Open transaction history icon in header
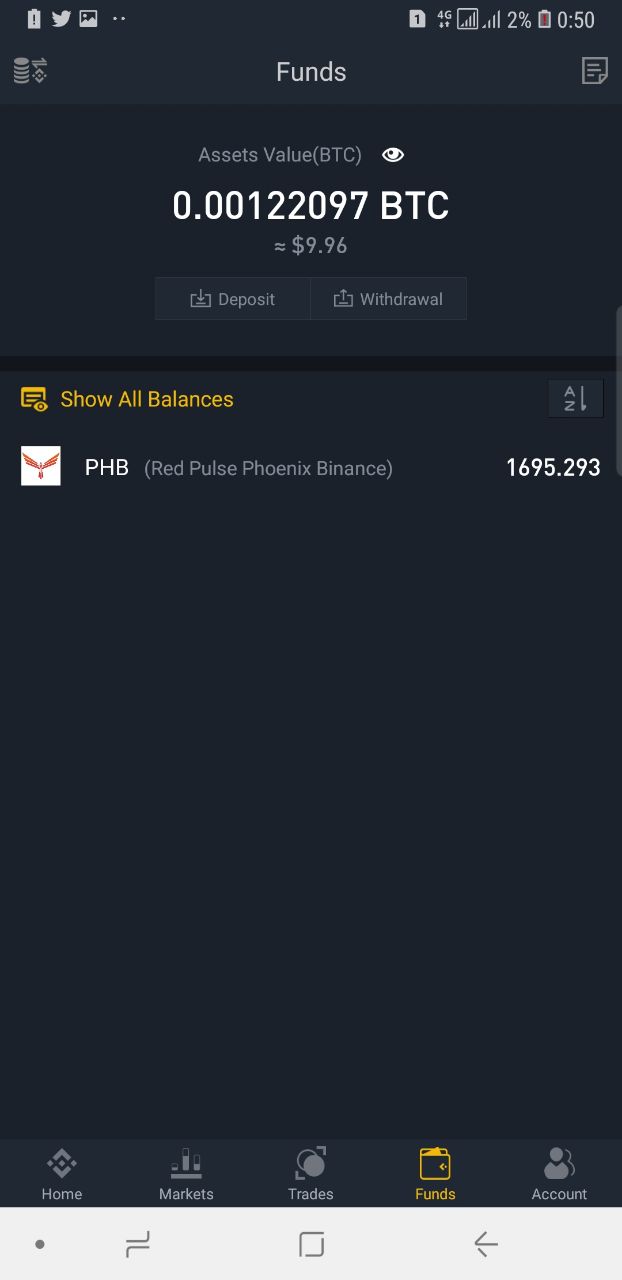This screenshot has height=1280, width=622. pyautogui.click(x=594, y=71)
